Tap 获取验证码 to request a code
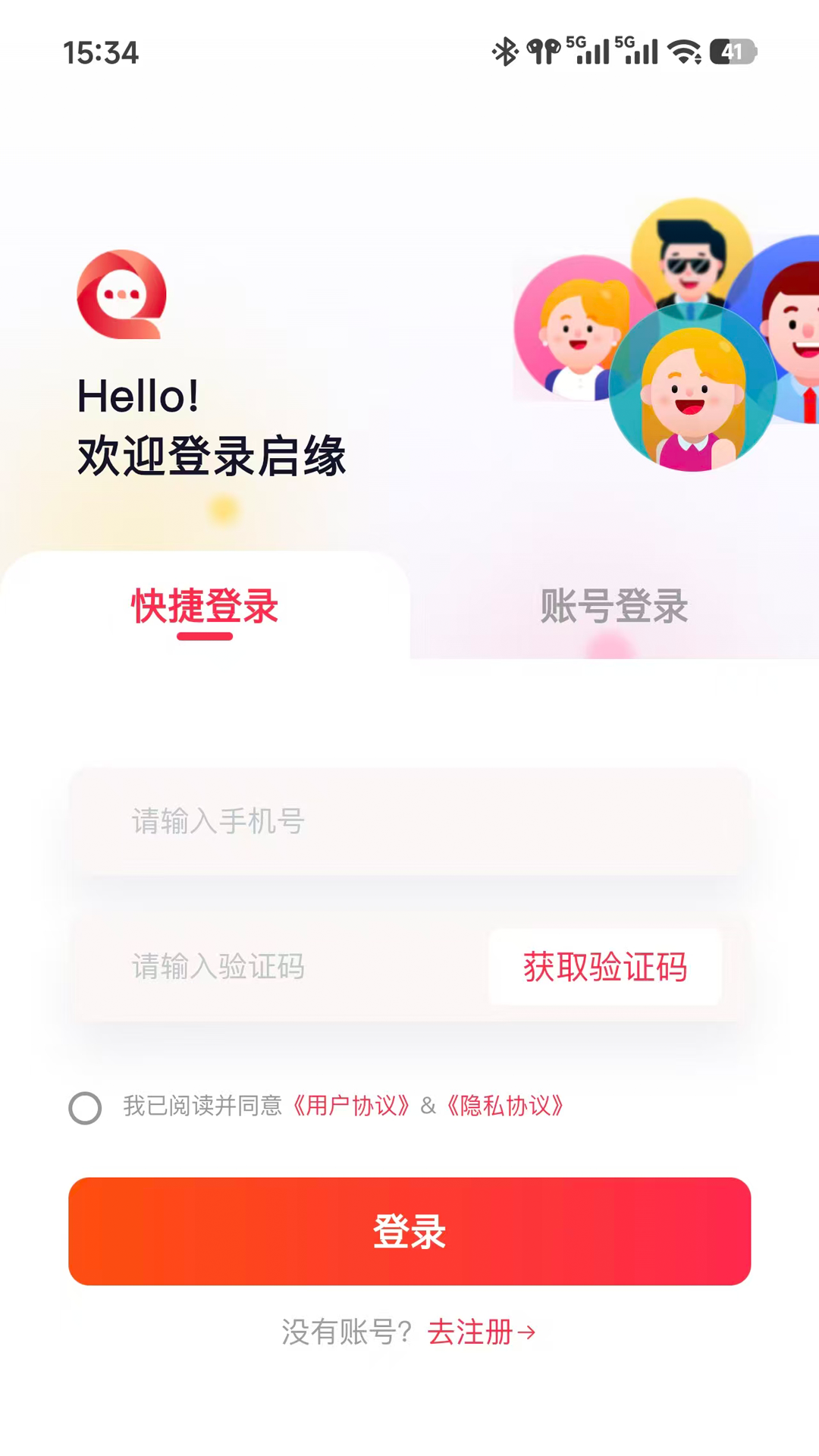Screen dimensions: 819x1456 [x=604, y=967]
